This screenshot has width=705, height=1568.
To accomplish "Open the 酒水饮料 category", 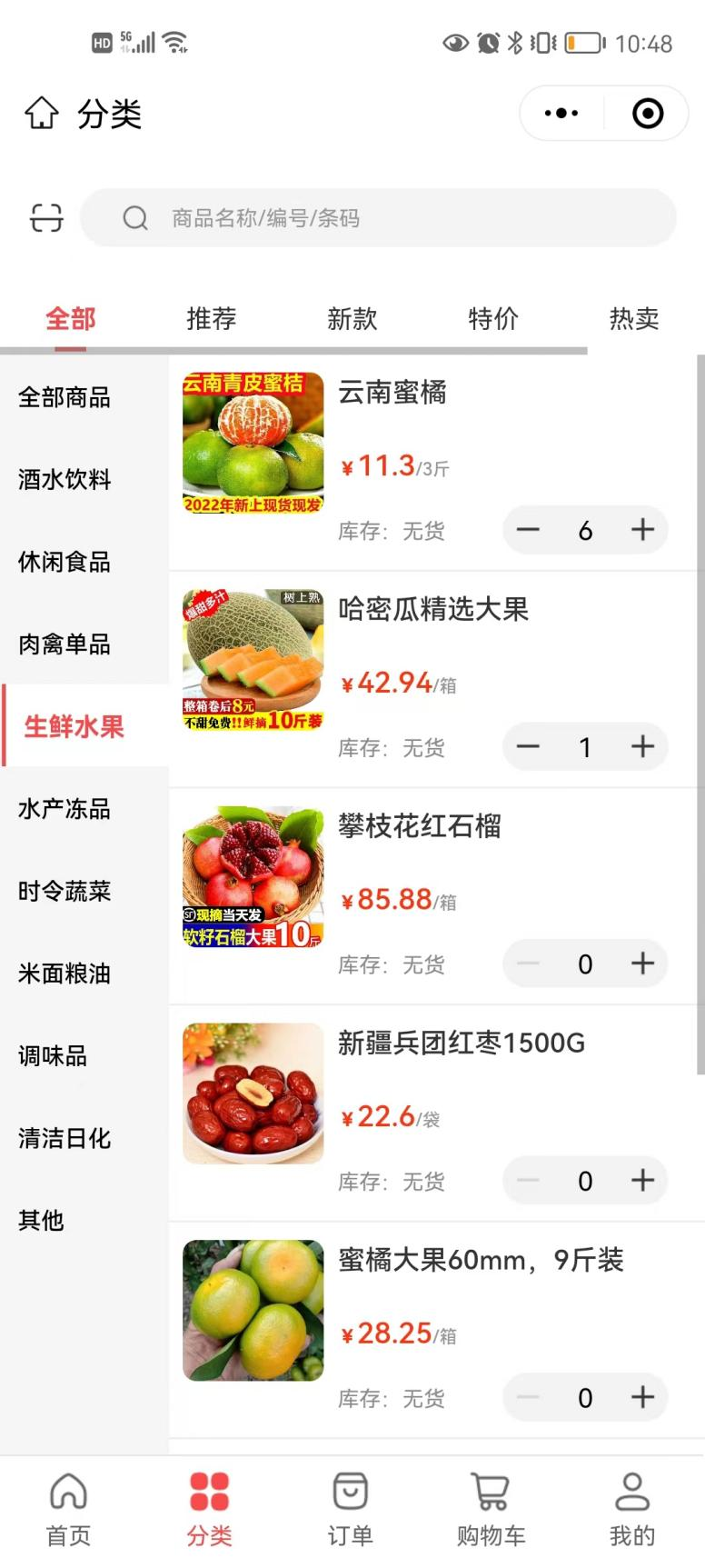I will tap(65, 479).
